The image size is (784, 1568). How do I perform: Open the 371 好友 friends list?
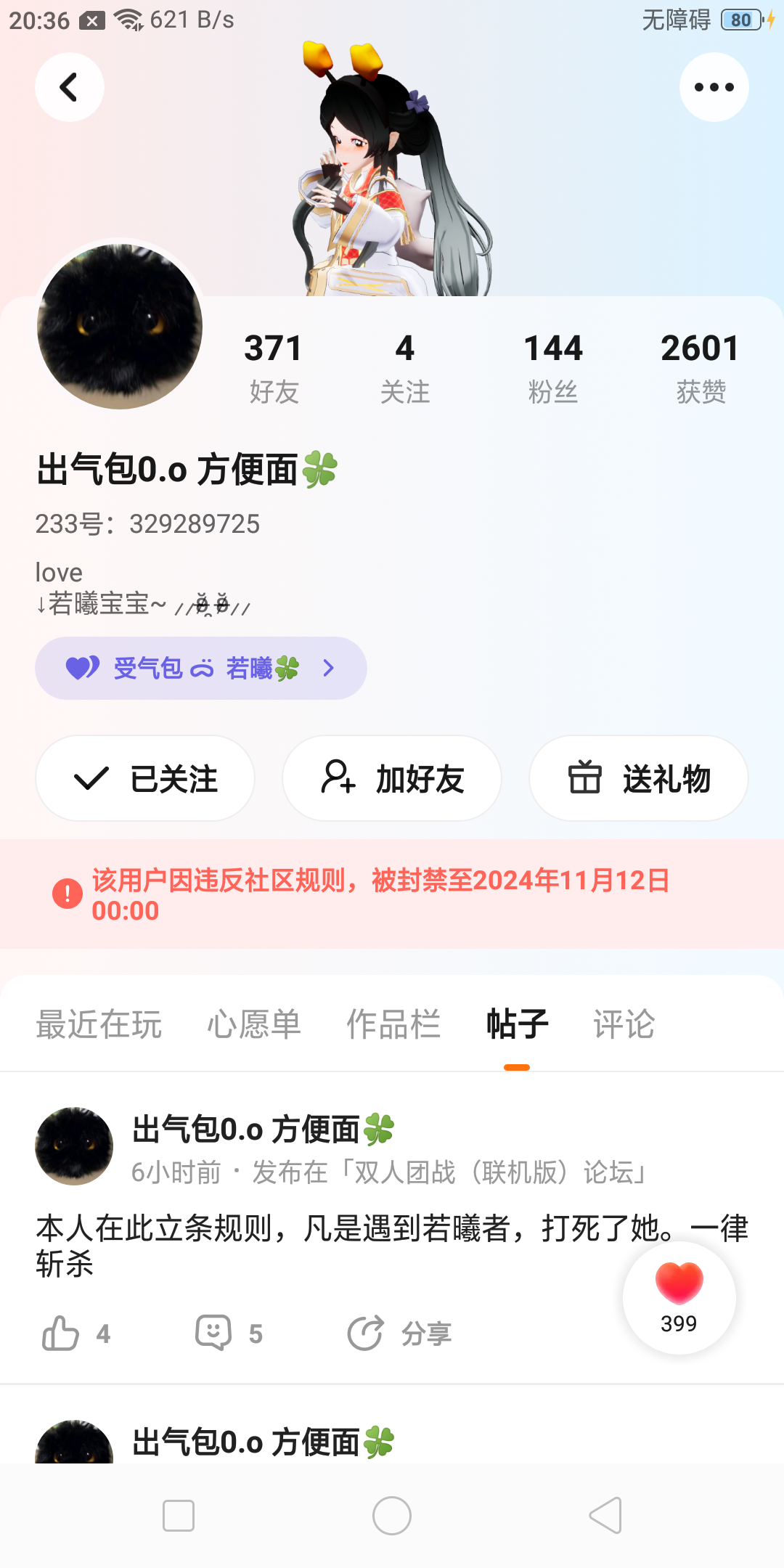click(x=274, y=367)
